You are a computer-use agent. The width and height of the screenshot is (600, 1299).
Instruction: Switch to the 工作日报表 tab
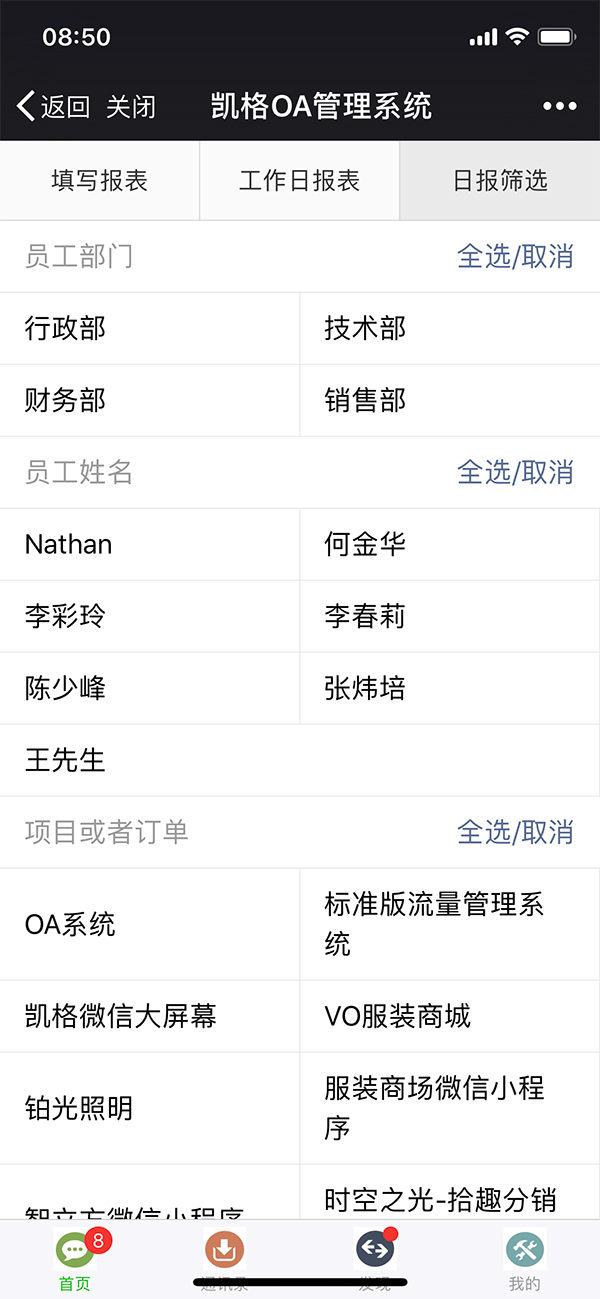(300, 181)
